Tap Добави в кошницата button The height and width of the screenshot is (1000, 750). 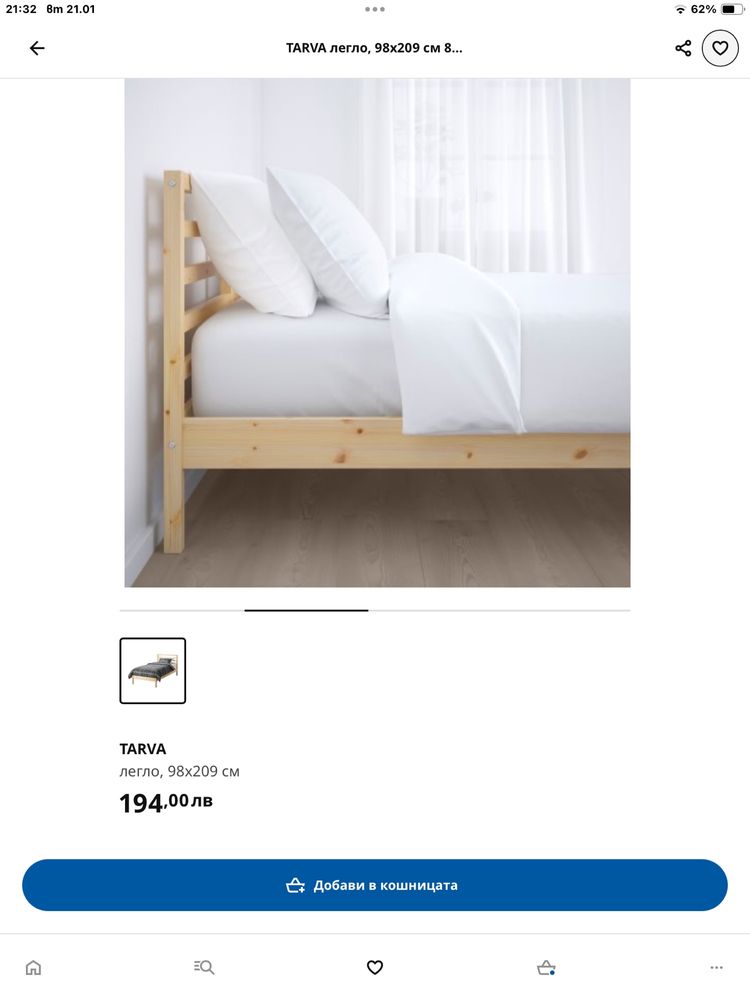(x=375, y=885)
